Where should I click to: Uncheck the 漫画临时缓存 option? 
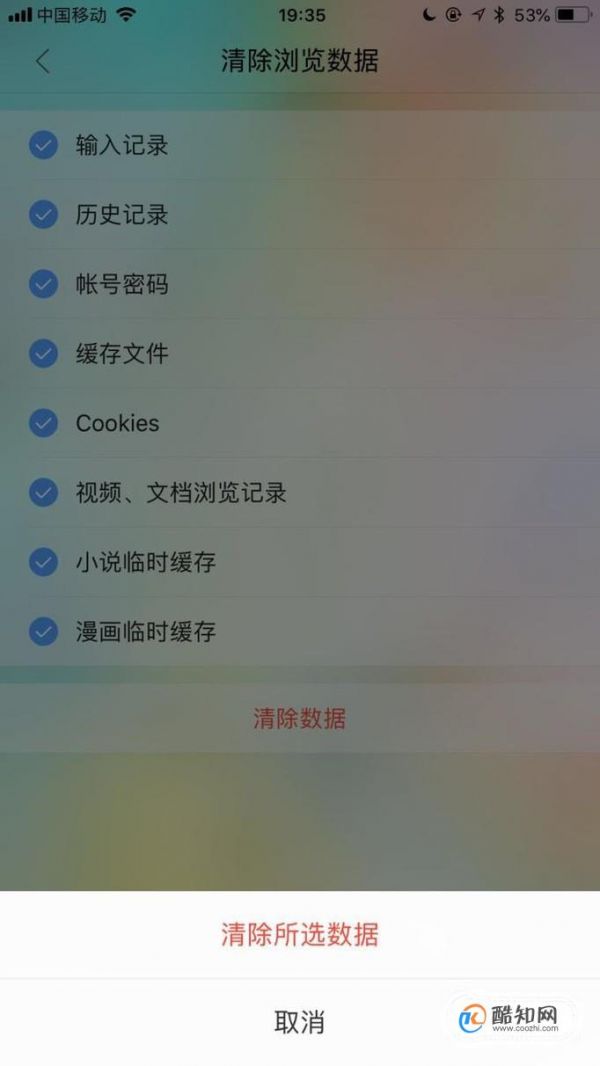(x=43, y=632)
